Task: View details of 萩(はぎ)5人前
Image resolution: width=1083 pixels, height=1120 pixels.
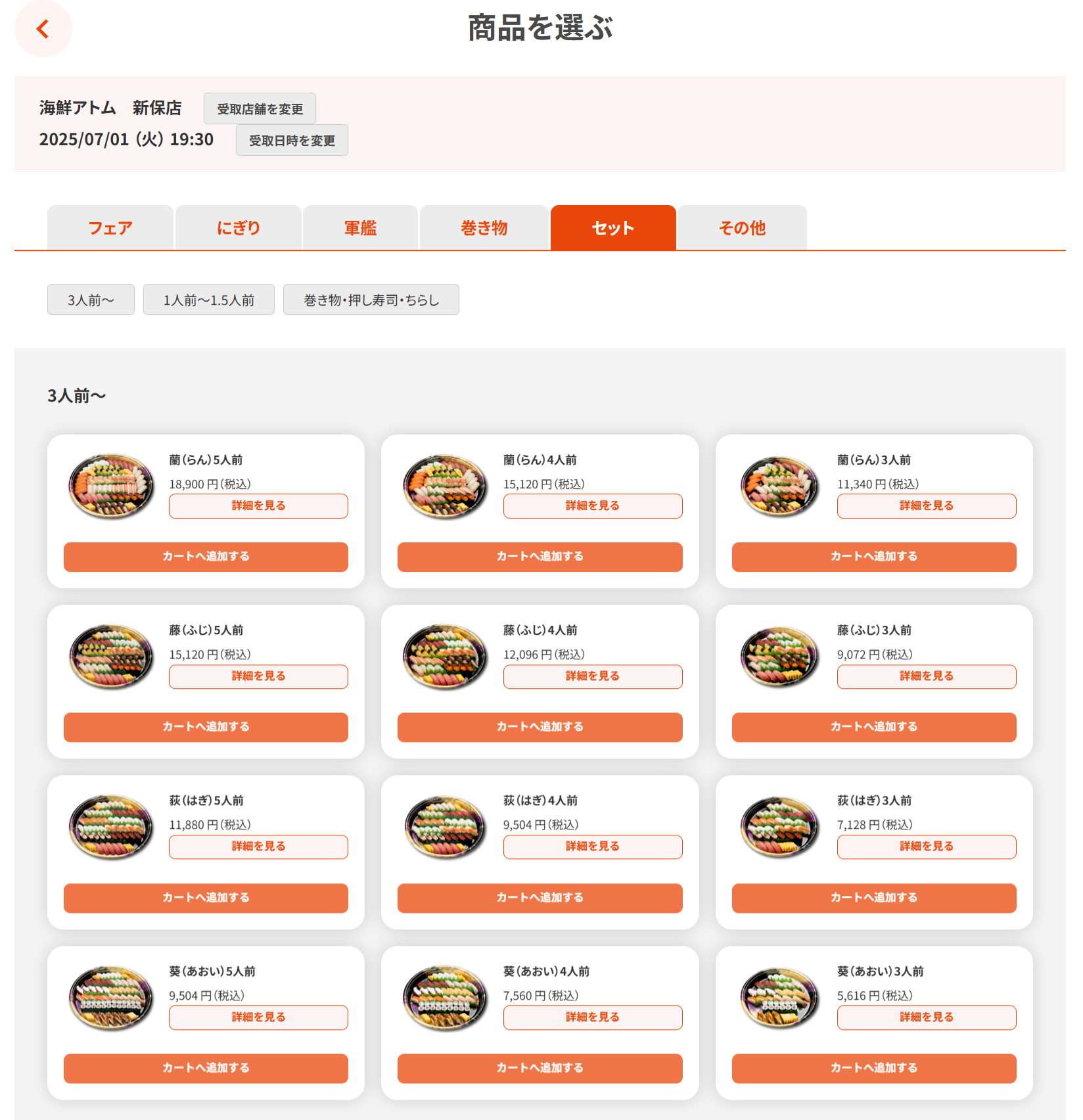Action: (x=258, y=847)
